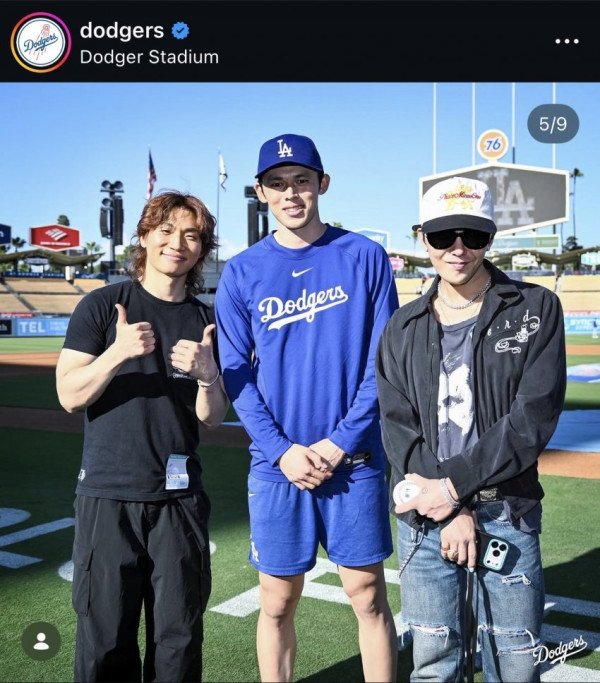600x683 pixels.
Task: Open the Dodger Stadium location page
Action: pos(149,57)
